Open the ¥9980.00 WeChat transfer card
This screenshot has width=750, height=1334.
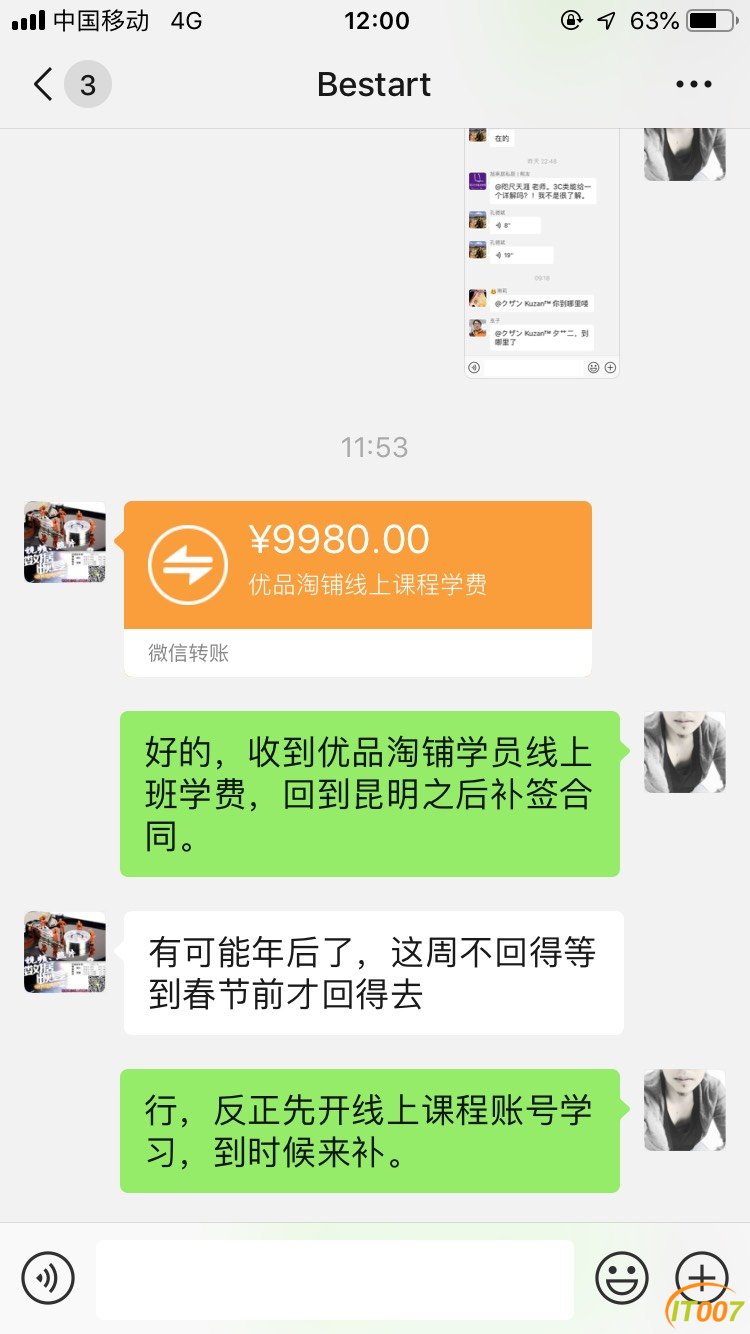358,588
